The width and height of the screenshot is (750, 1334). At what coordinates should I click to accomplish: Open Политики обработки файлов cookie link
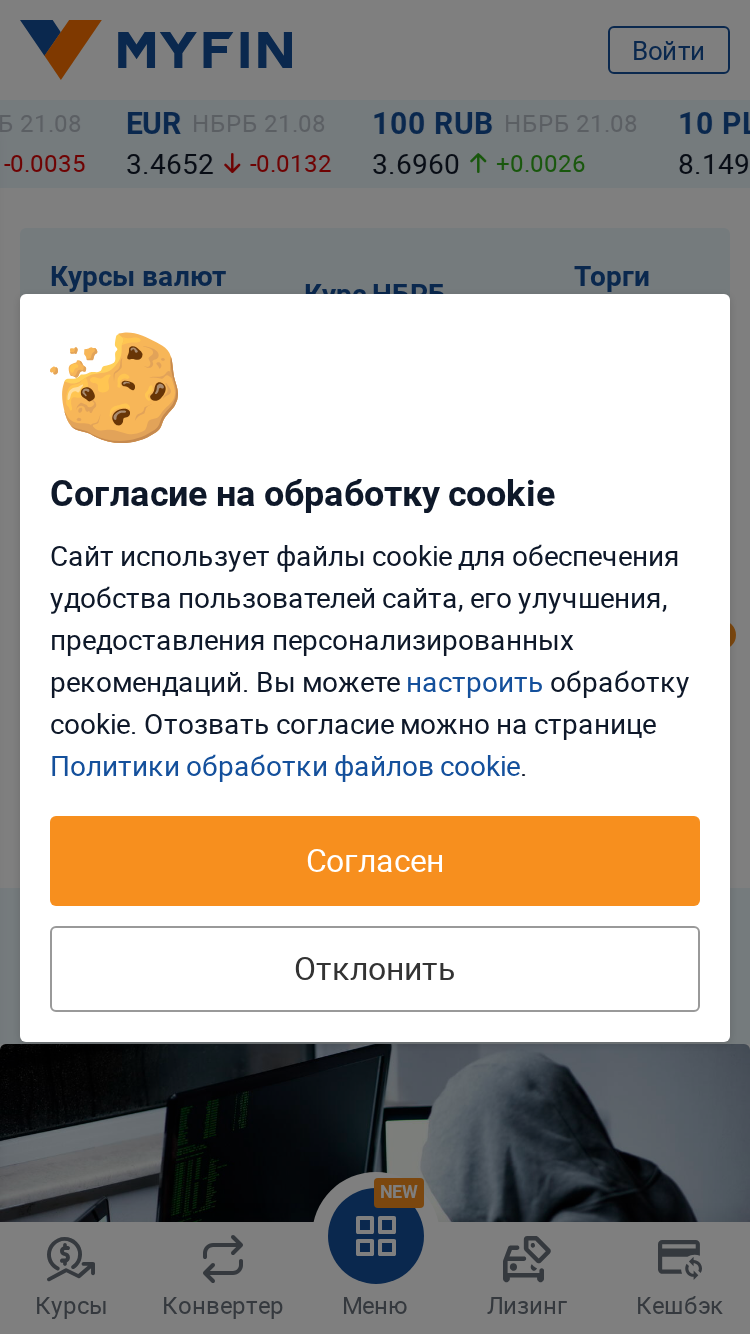[x=285, y=767]
